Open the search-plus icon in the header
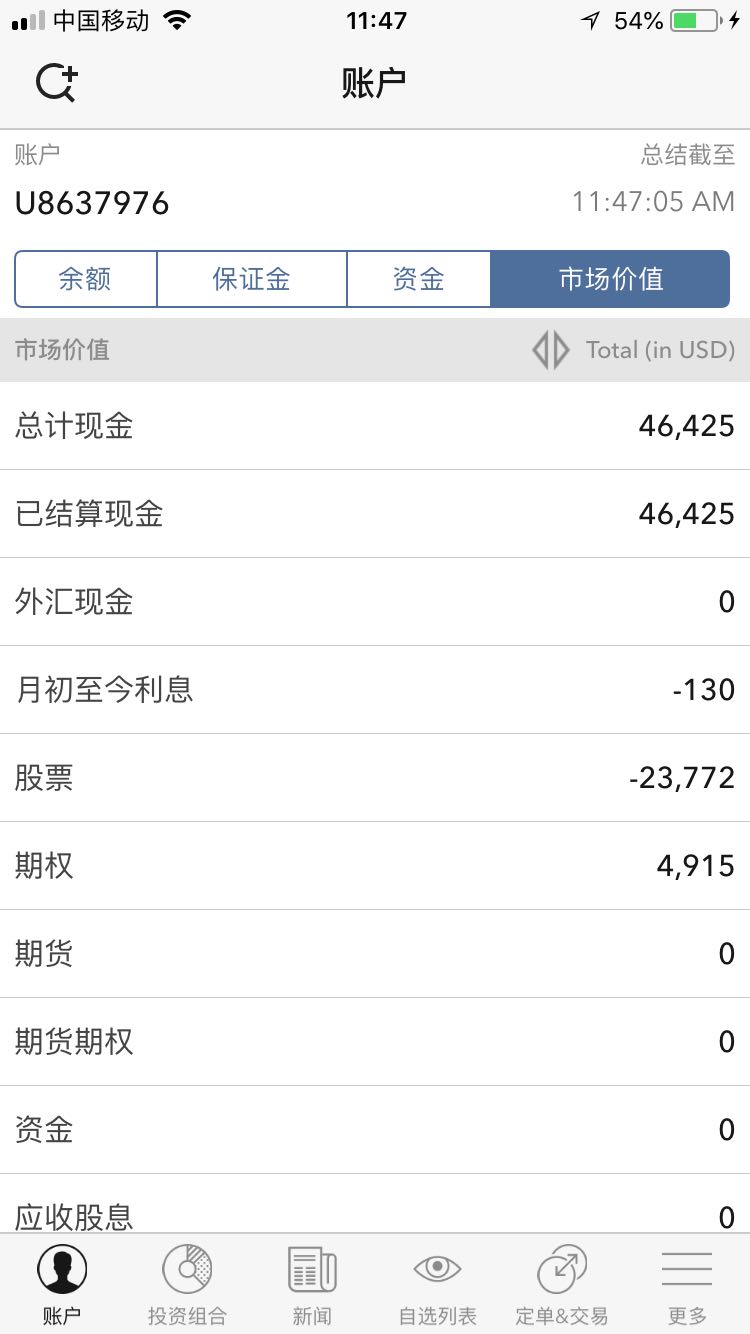 coord(56,83)
